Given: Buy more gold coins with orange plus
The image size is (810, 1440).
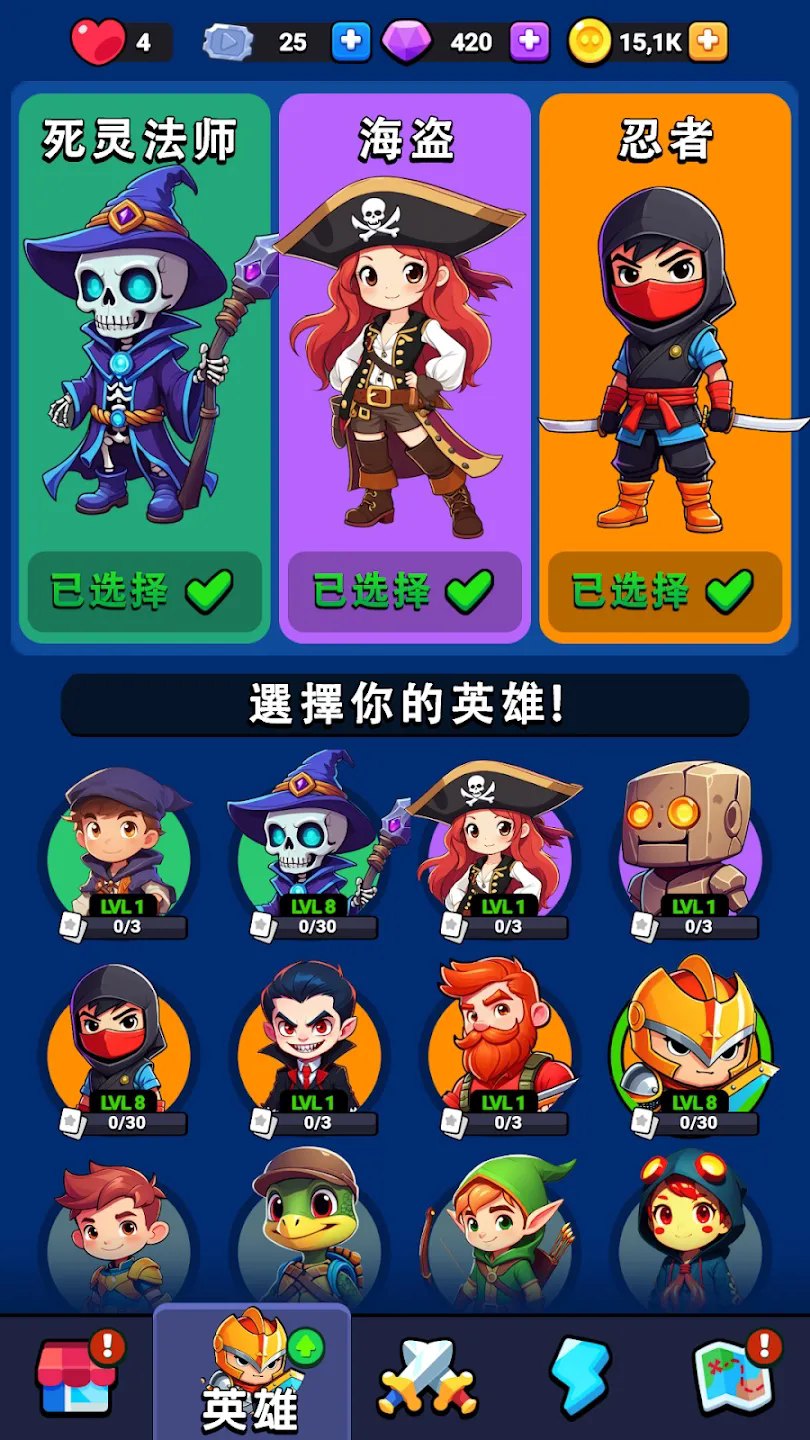Looking at the screenshot, I should pos(708,42).
